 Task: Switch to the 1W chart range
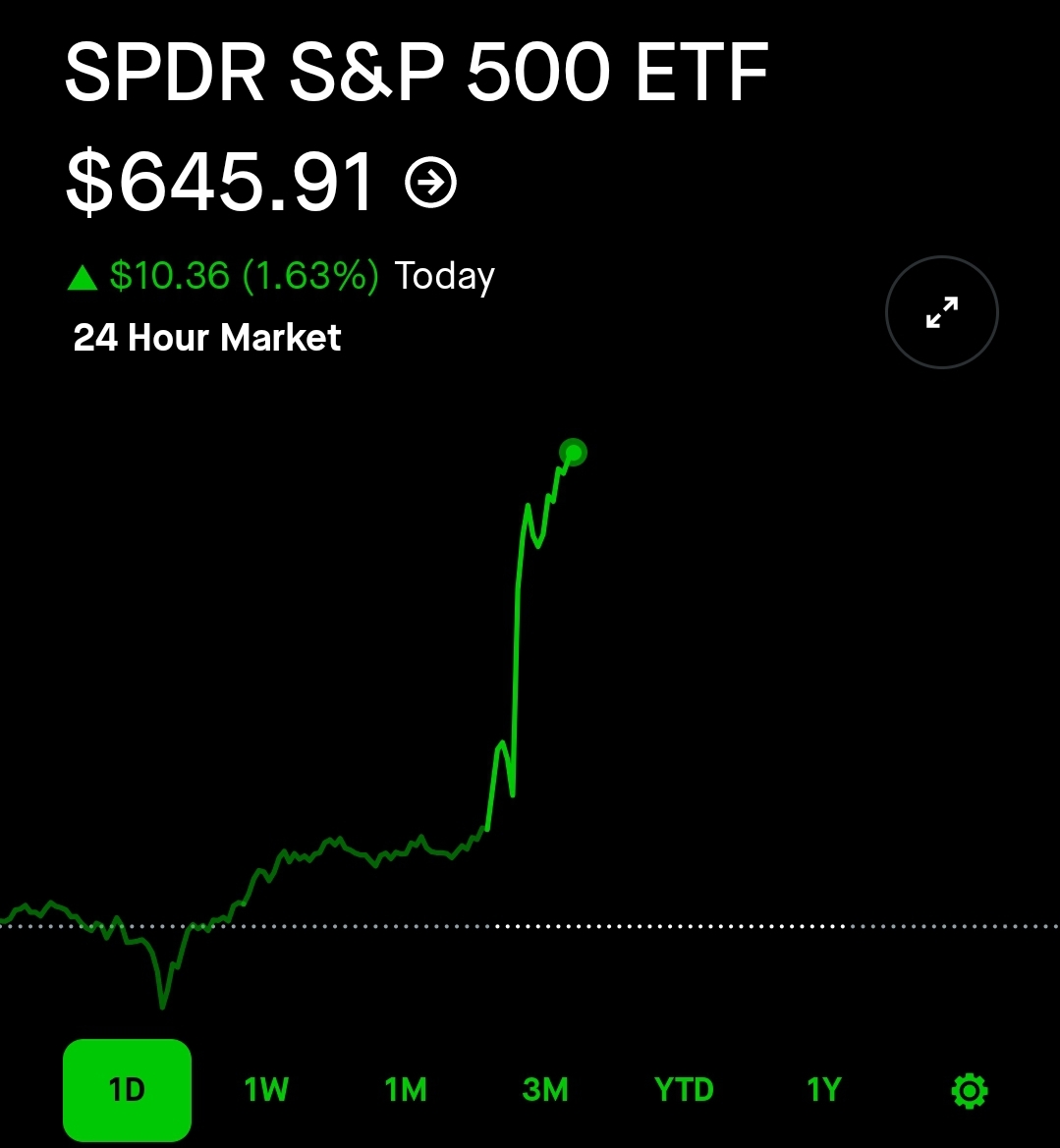(266, 1090)
